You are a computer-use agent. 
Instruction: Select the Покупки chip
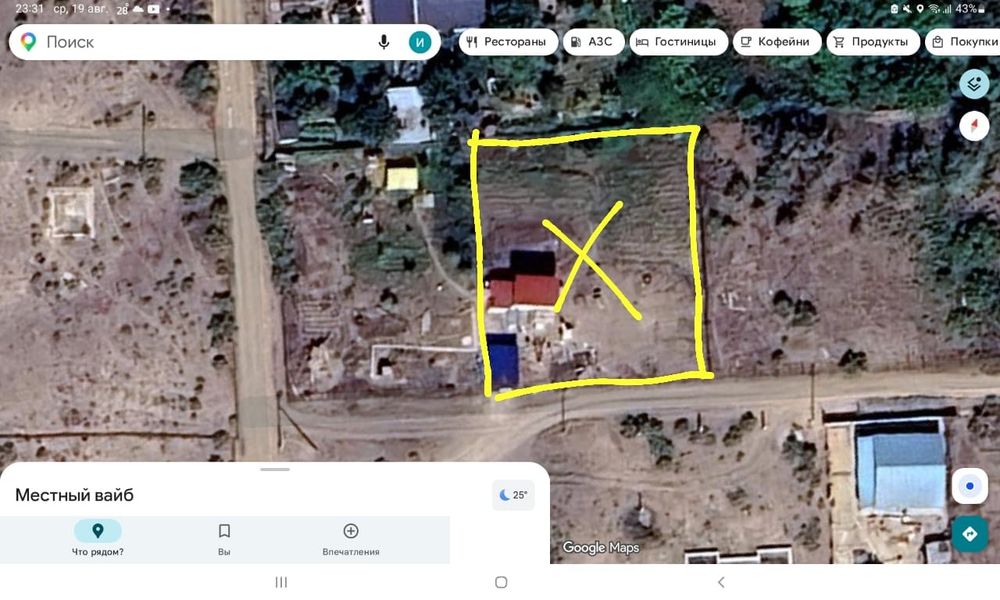(963, 42)
